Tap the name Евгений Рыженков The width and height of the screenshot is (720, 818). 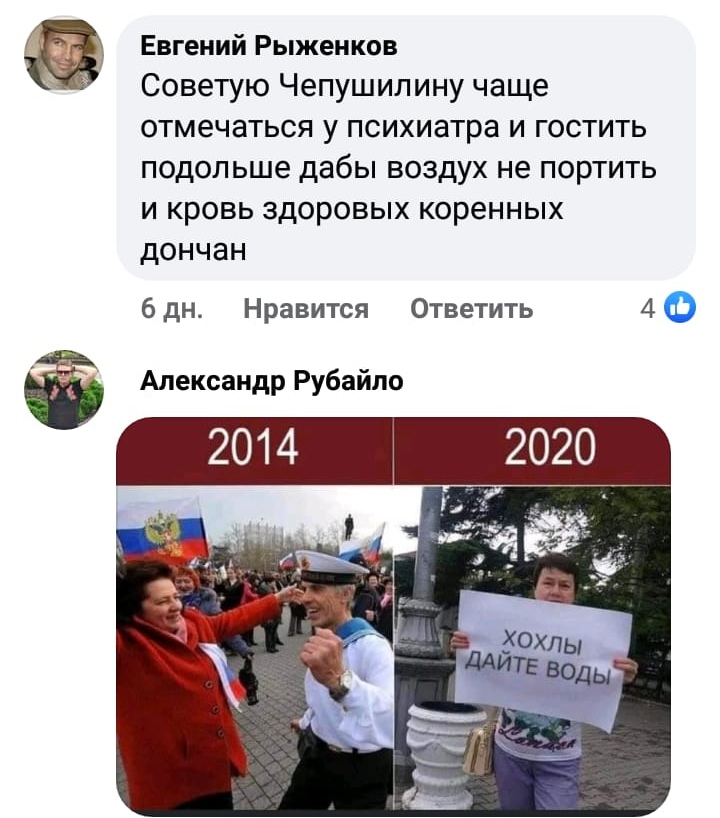point(268,45)
